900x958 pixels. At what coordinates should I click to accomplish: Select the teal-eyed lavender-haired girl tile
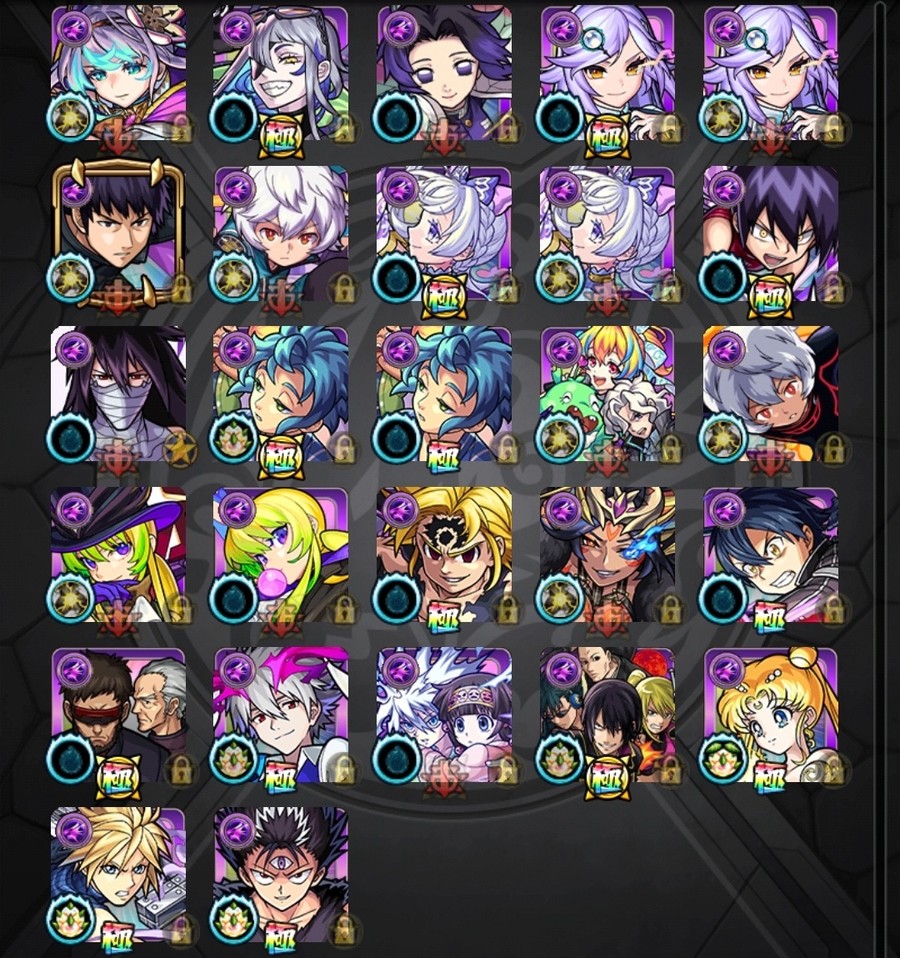(x=118, y=74)
